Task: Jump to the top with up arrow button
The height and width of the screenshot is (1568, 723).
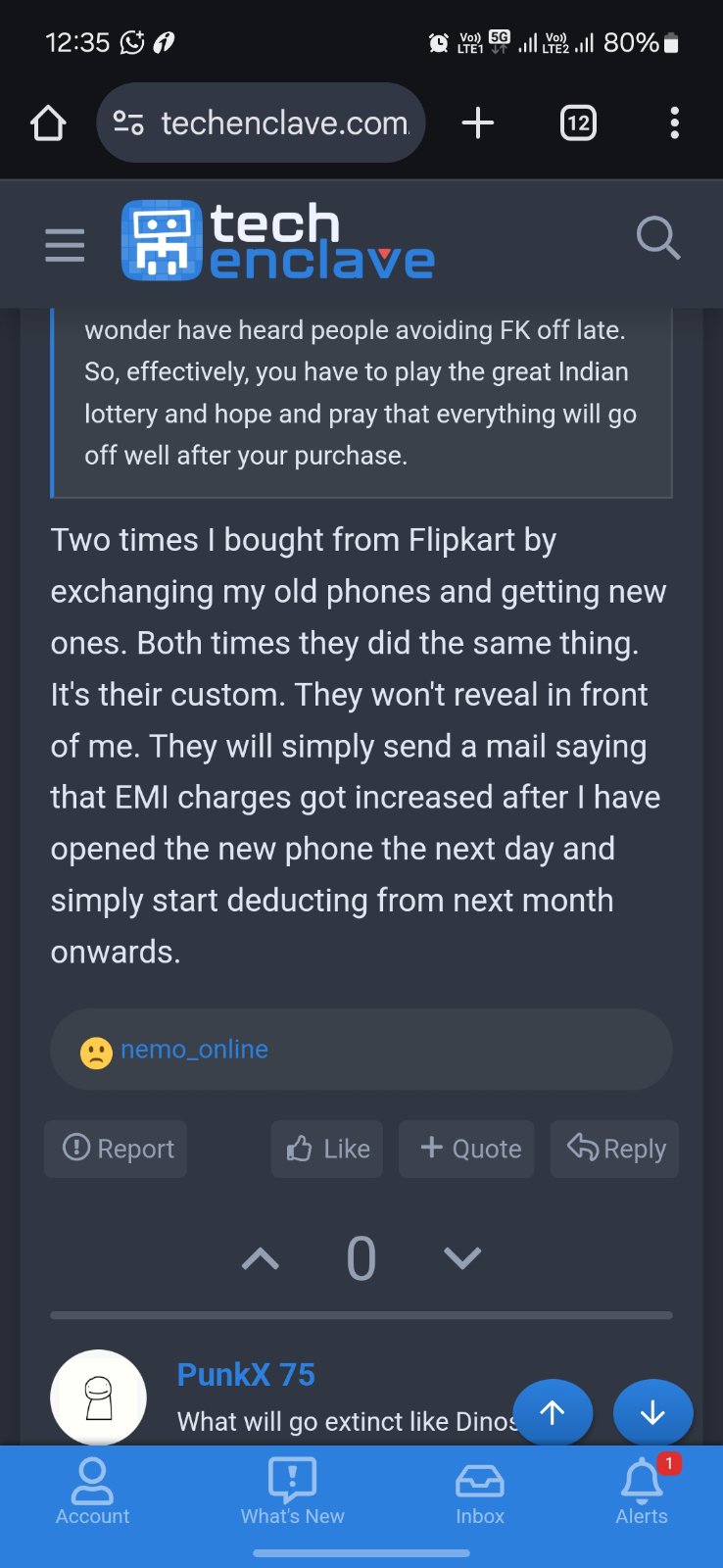Action: [553, 1412]
